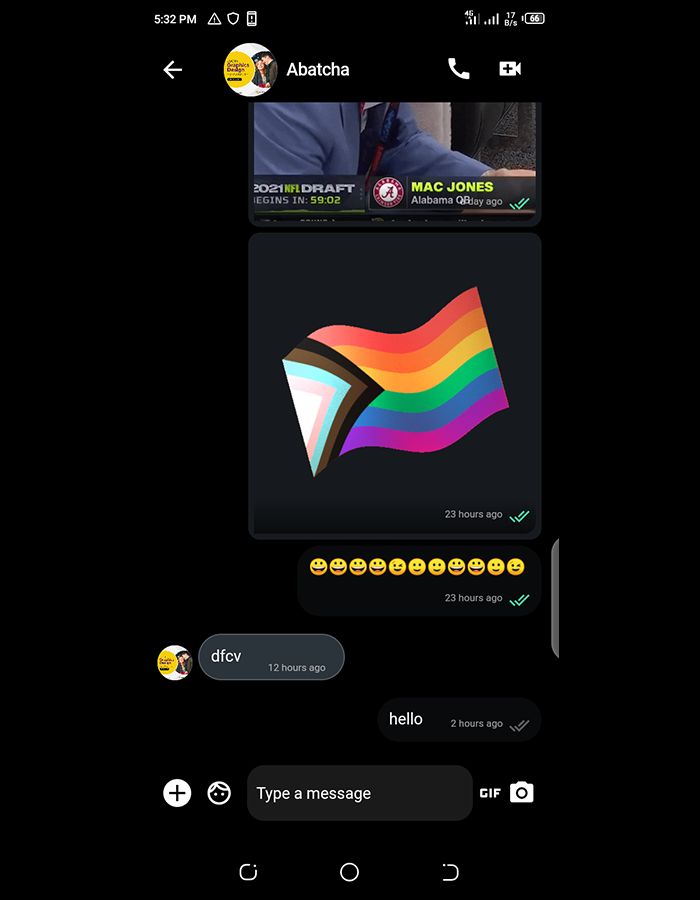Open the pride flag sticker message
Image resolution: width=700 pixels, height=900 pixels.
click(x=395, y=385)
